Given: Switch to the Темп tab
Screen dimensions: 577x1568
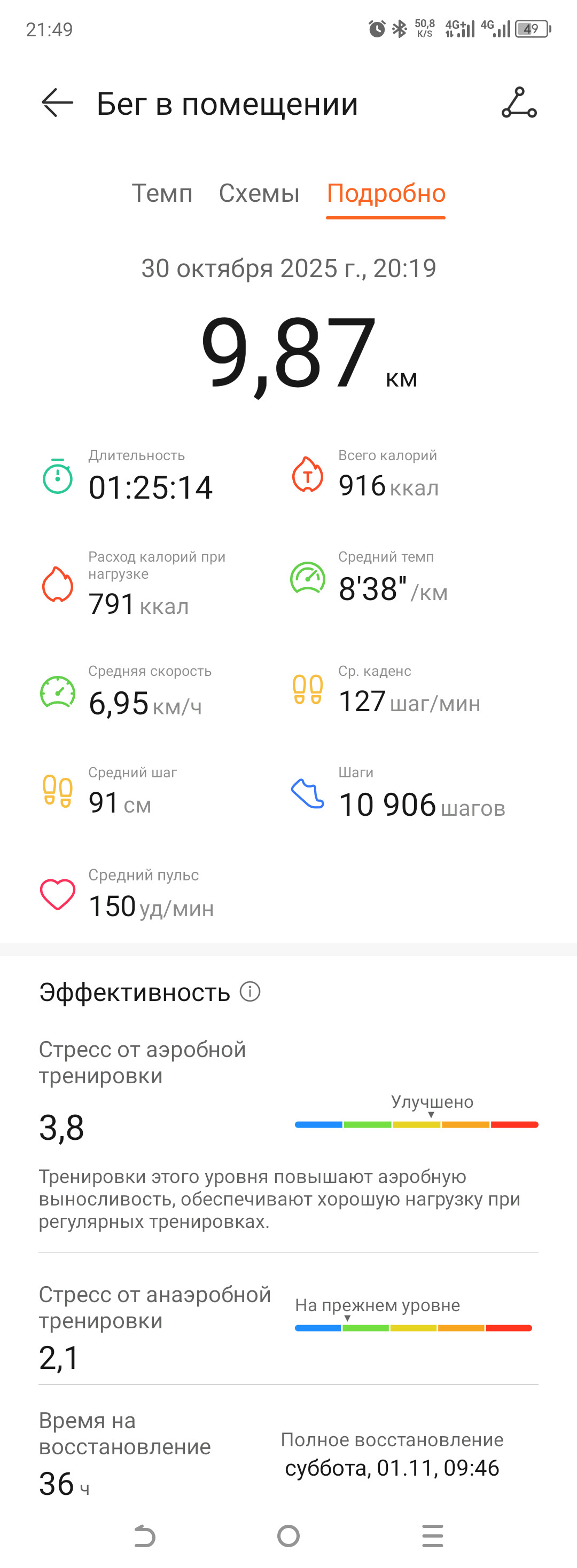Looking at the screenshot, I should (162, 194).
